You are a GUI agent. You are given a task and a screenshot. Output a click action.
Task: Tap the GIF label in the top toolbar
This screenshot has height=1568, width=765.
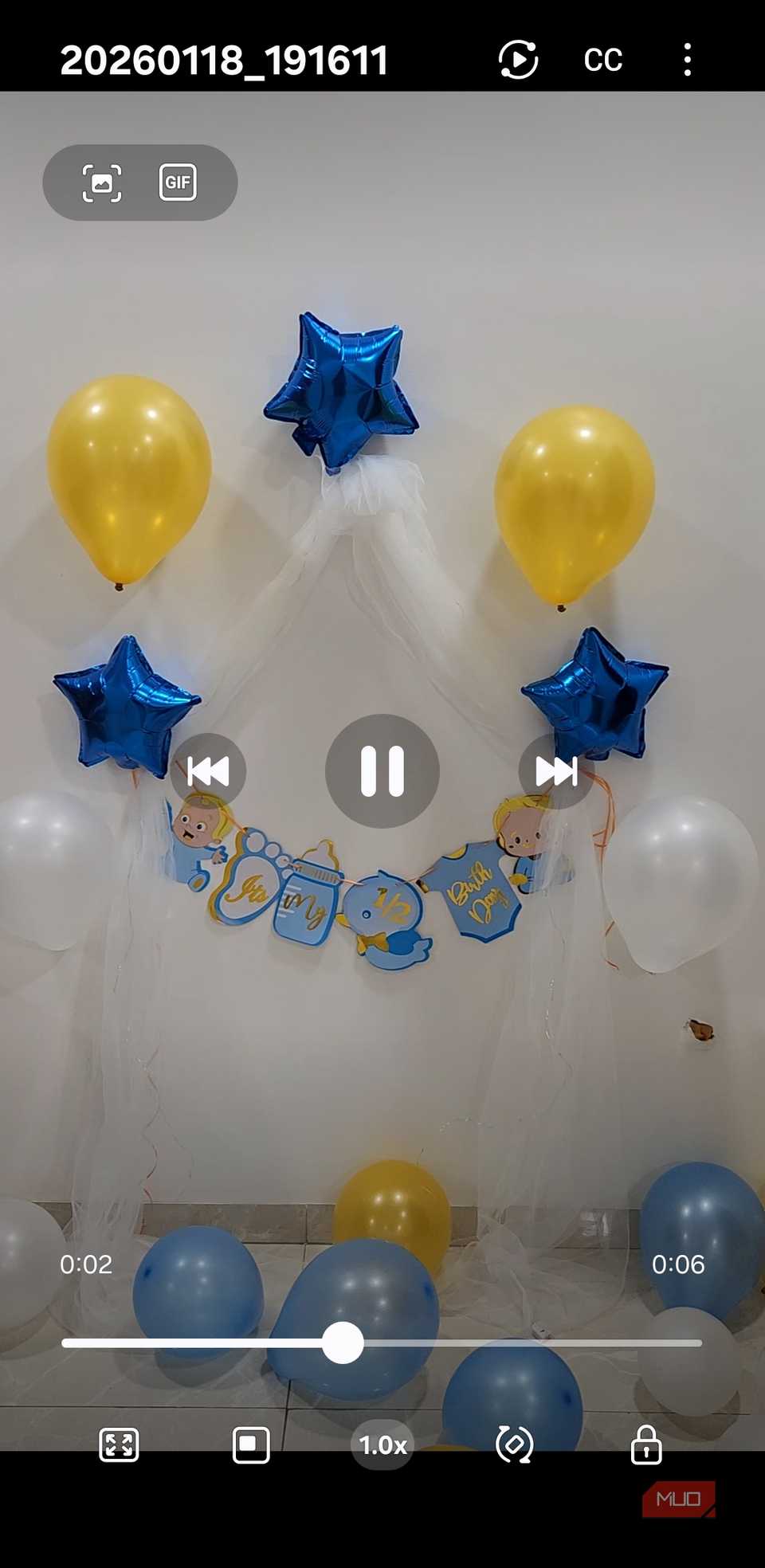click(177, 182)
